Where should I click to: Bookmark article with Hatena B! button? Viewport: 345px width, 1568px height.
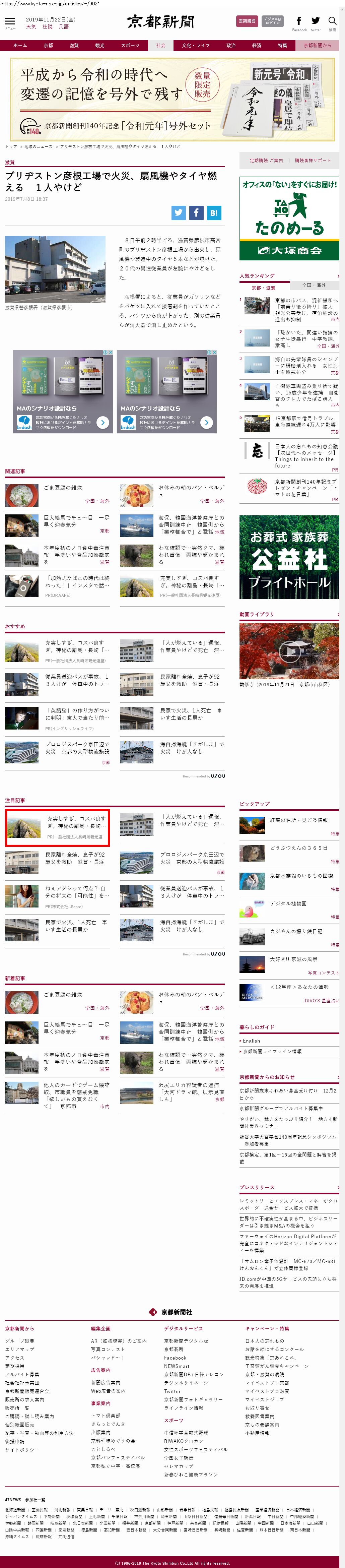pos(214,212)
